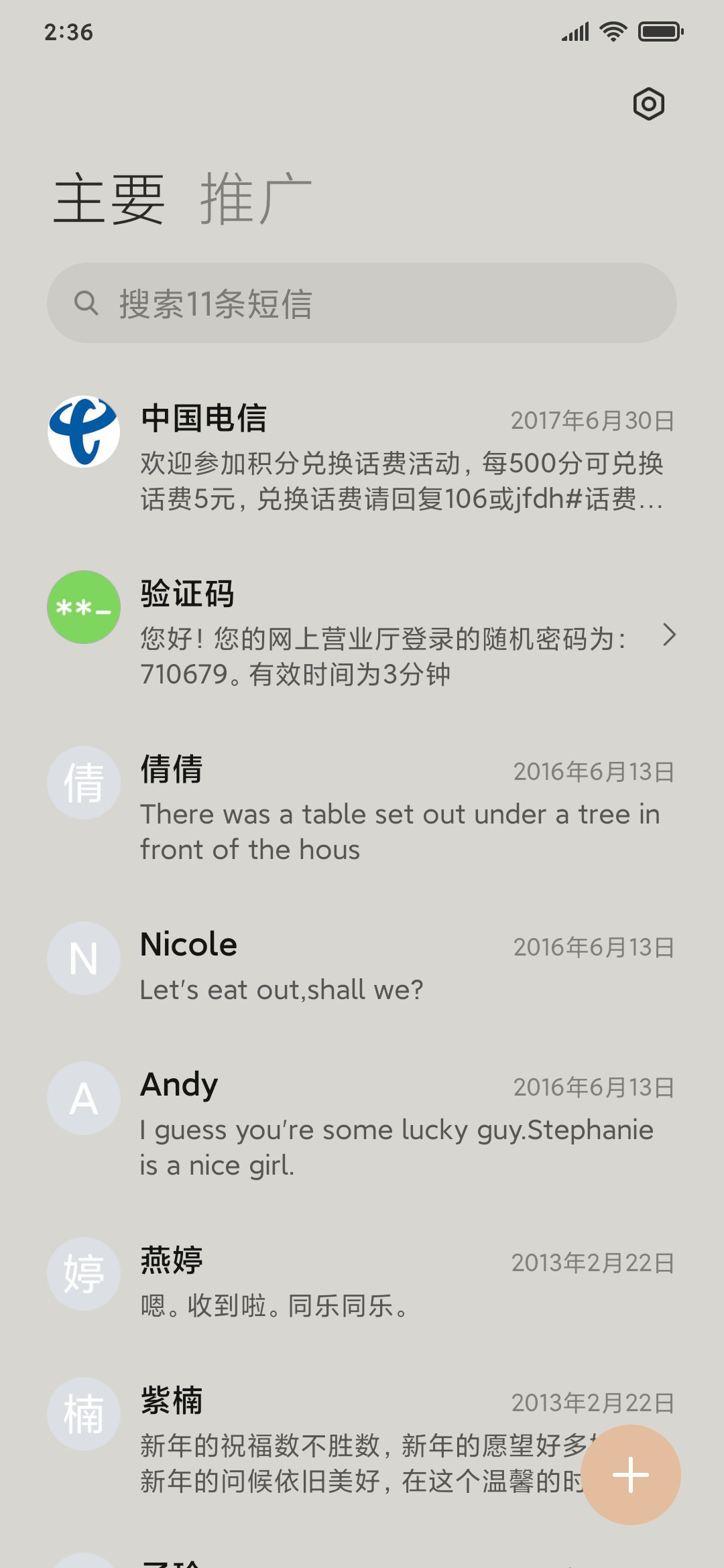Open the message from 紫楠
Image resolution: width=724 pixels, height=1568 pixels.
pyautogui.click(x=362, y=1439)
